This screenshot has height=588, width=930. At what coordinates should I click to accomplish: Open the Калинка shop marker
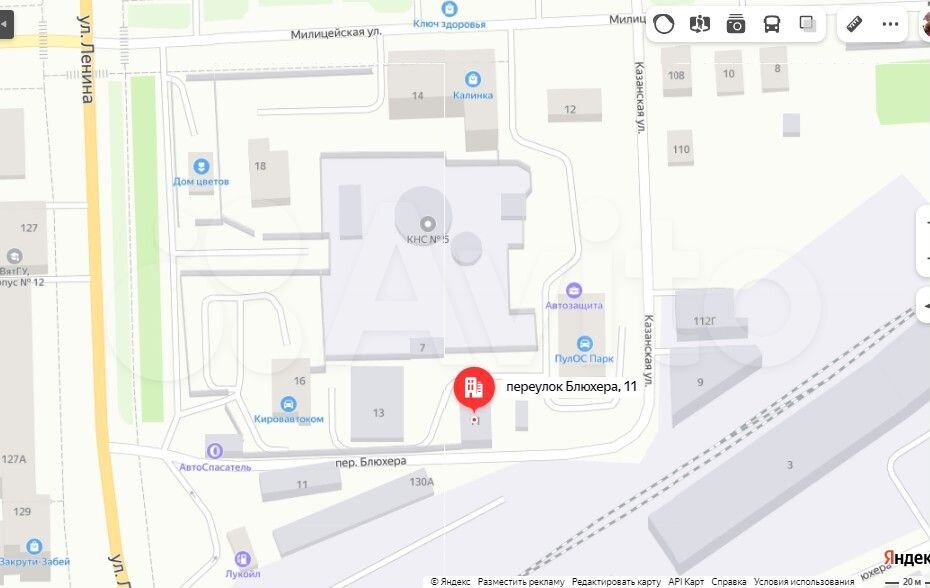click(x=473, y=79)
